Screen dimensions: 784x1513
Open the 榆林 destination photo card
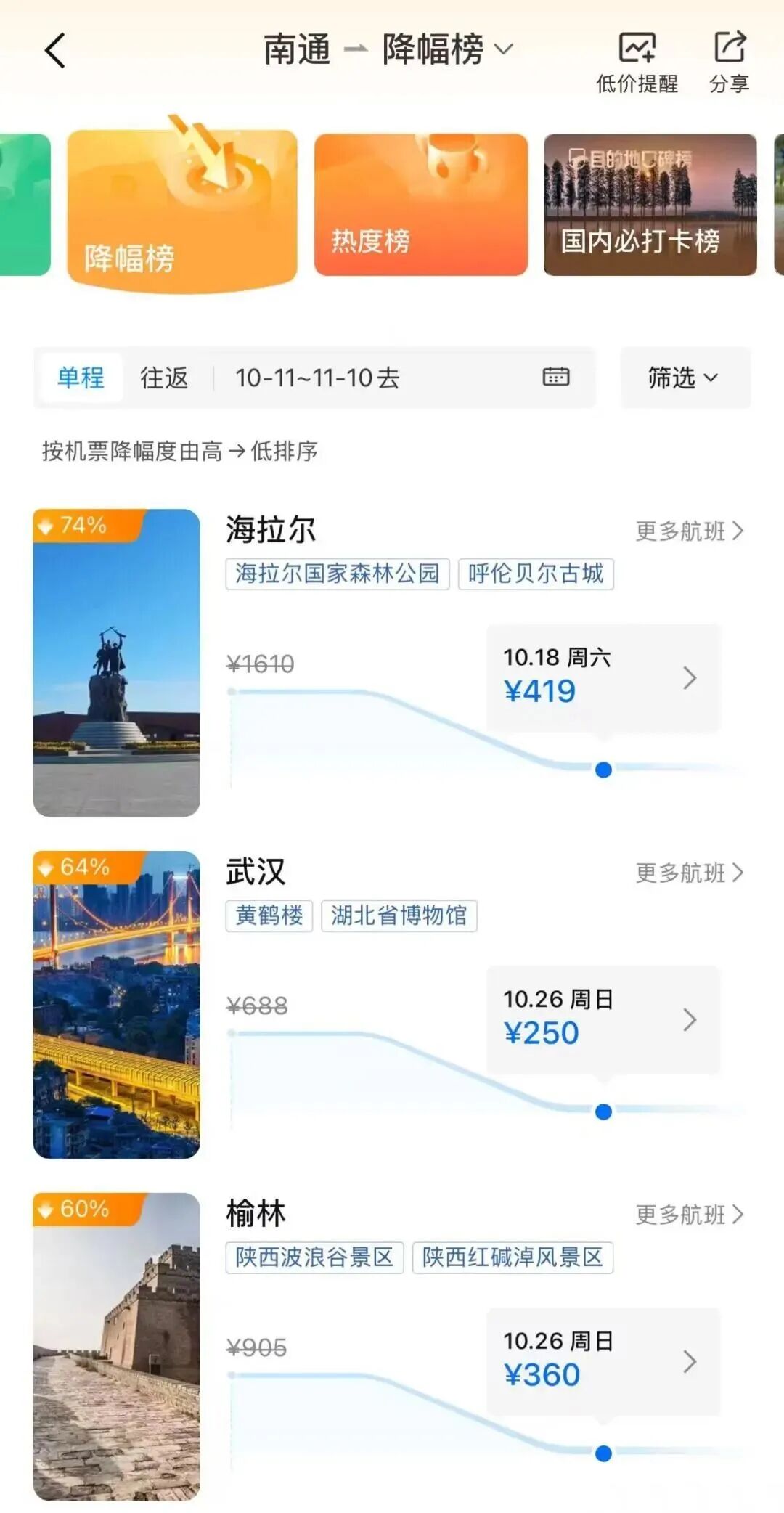click(117, 1346)
